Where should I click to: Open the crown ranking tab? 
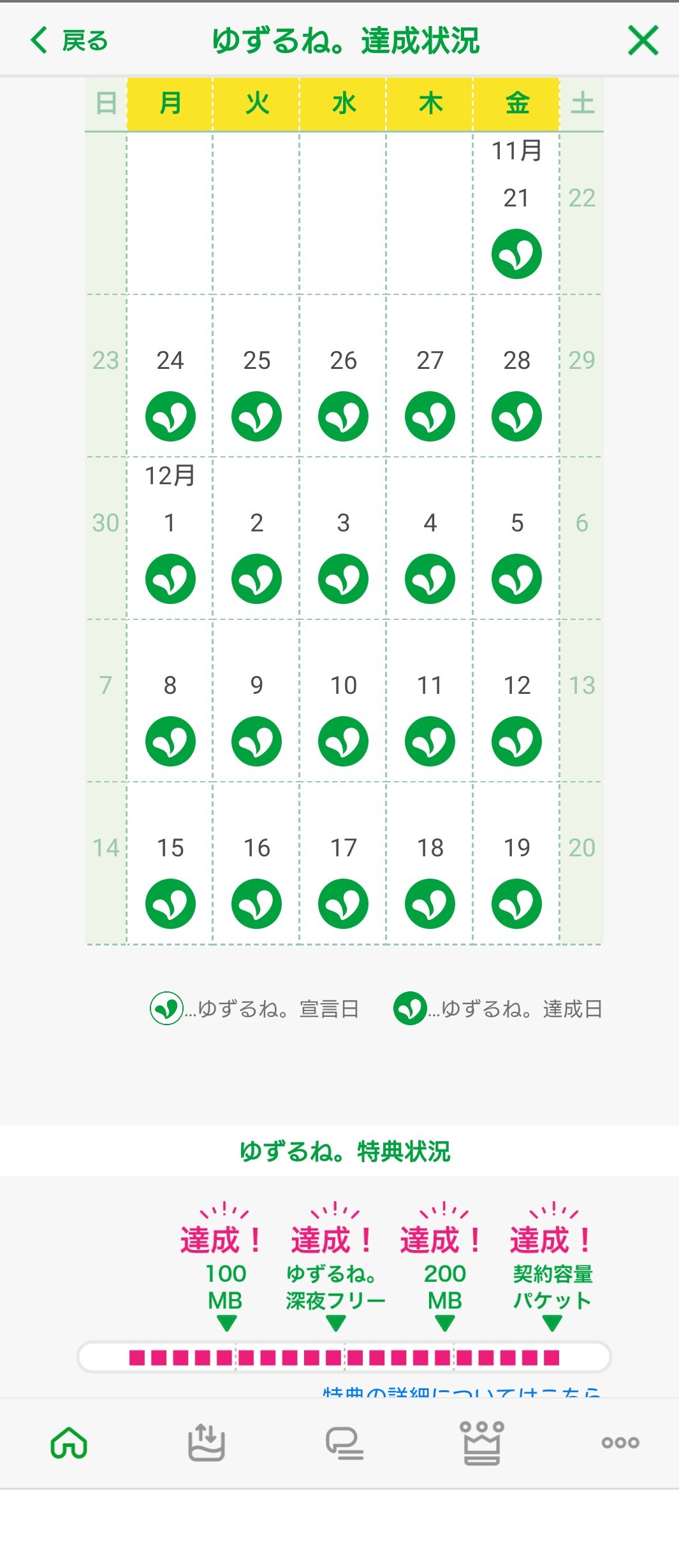click(482, 1442)
